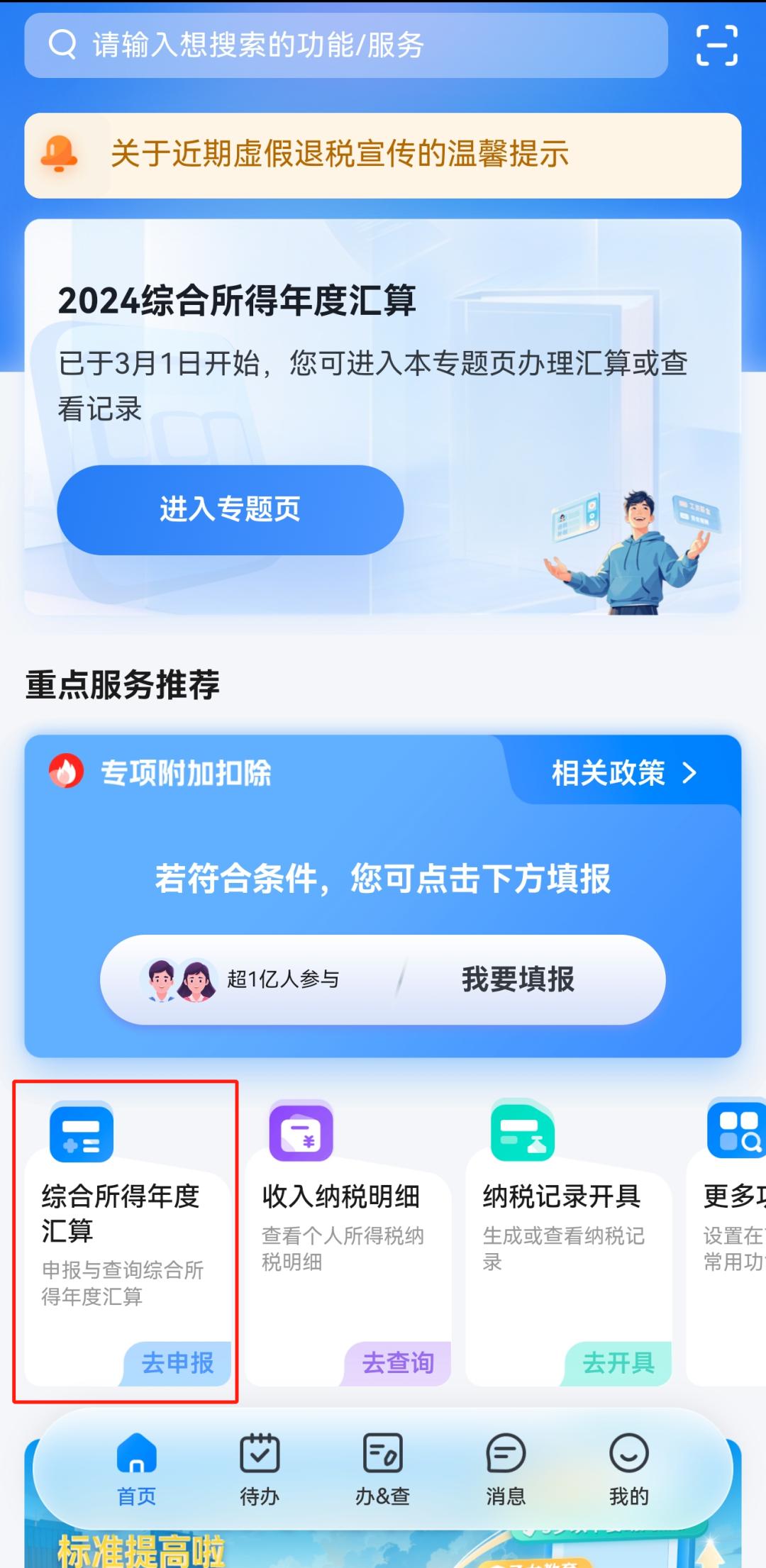766x1568 pixels.
Task: Tap 进入专题页 button
Action: tap(230, 509)
